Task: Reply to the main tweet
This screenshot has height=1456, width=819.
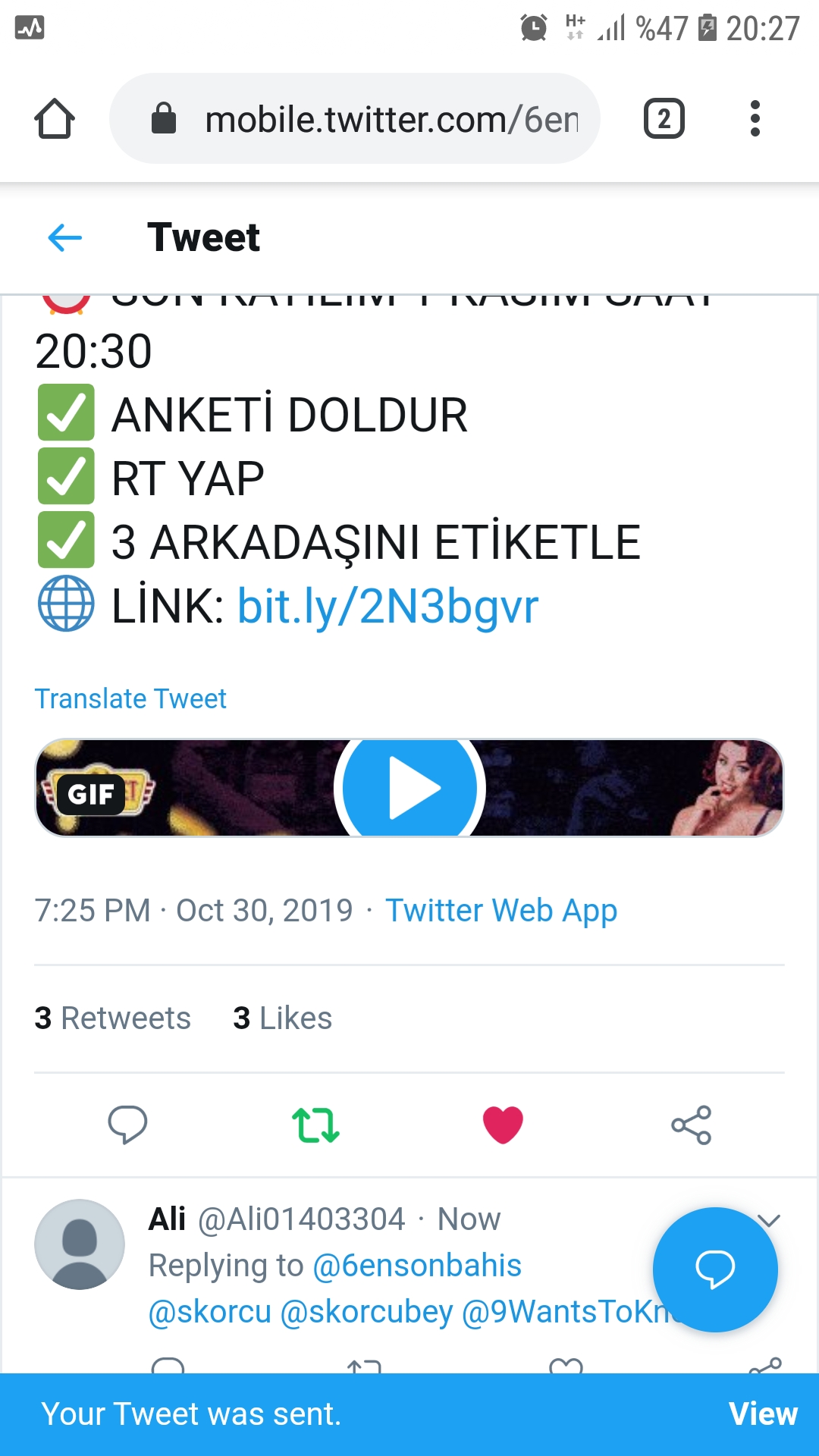Action: click(127, 1125)
